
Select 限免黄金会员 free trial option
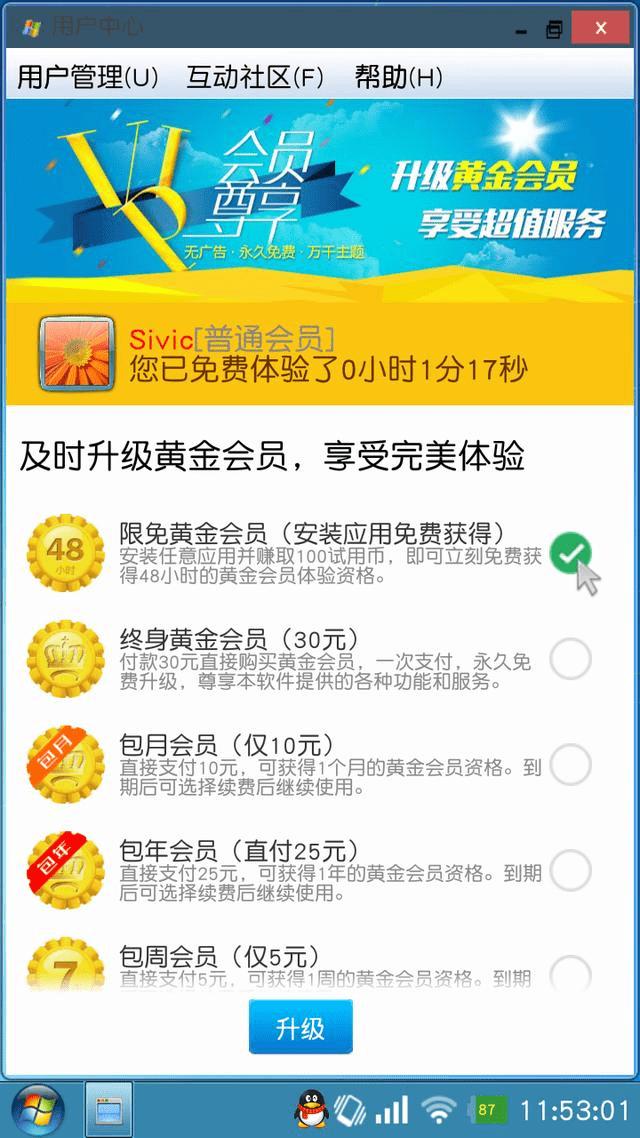point(570,553)
